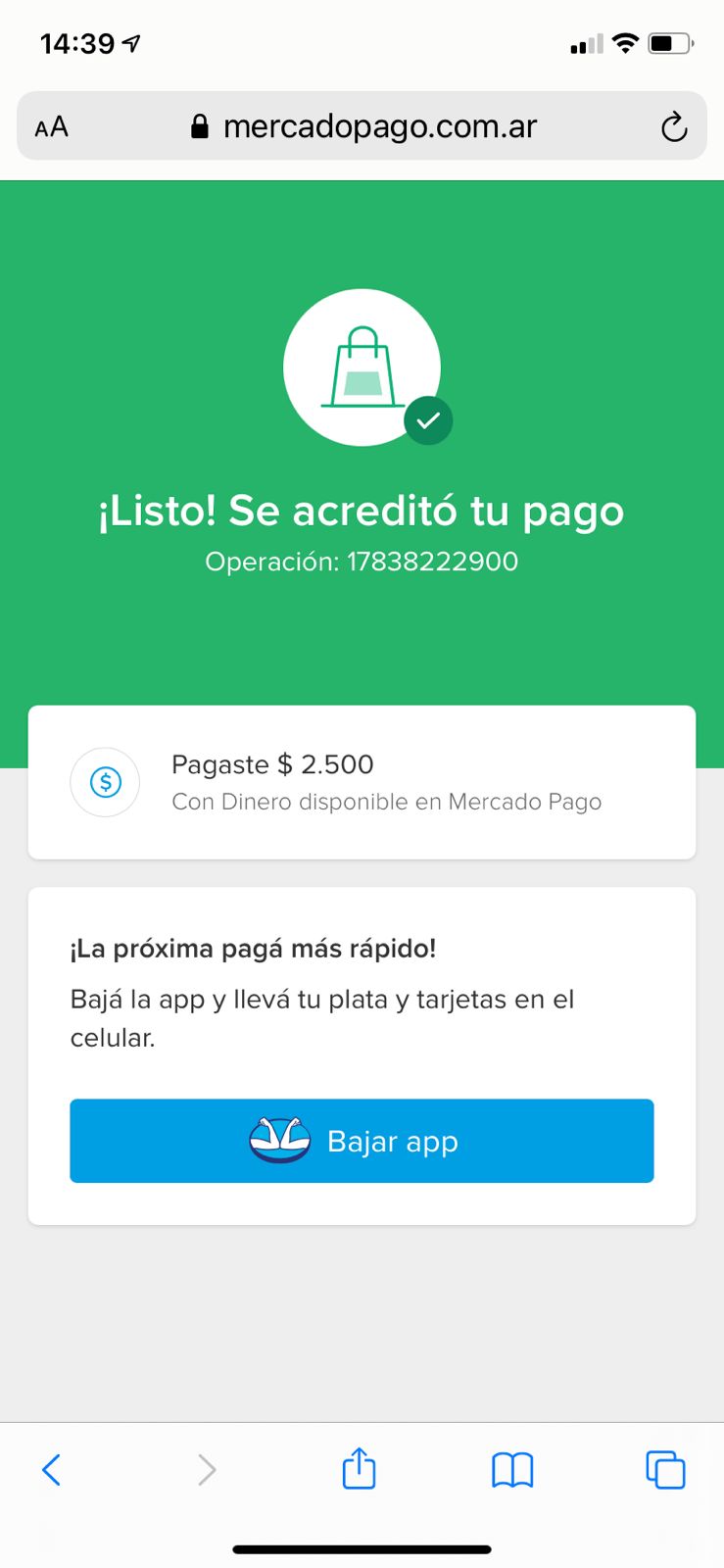Go back to the previous page
This screenshot has width=724, height=1568.
click(52, 1470)
